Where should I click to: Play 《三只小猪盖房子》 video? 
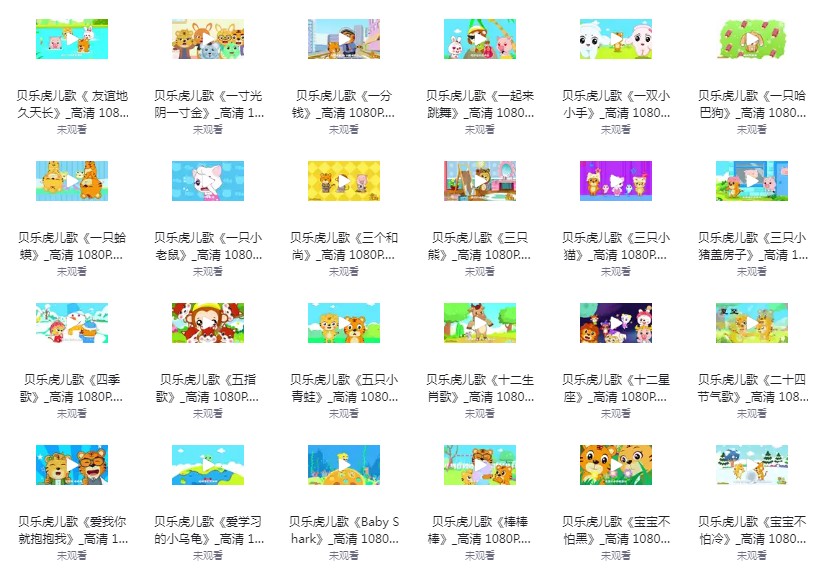752,181
